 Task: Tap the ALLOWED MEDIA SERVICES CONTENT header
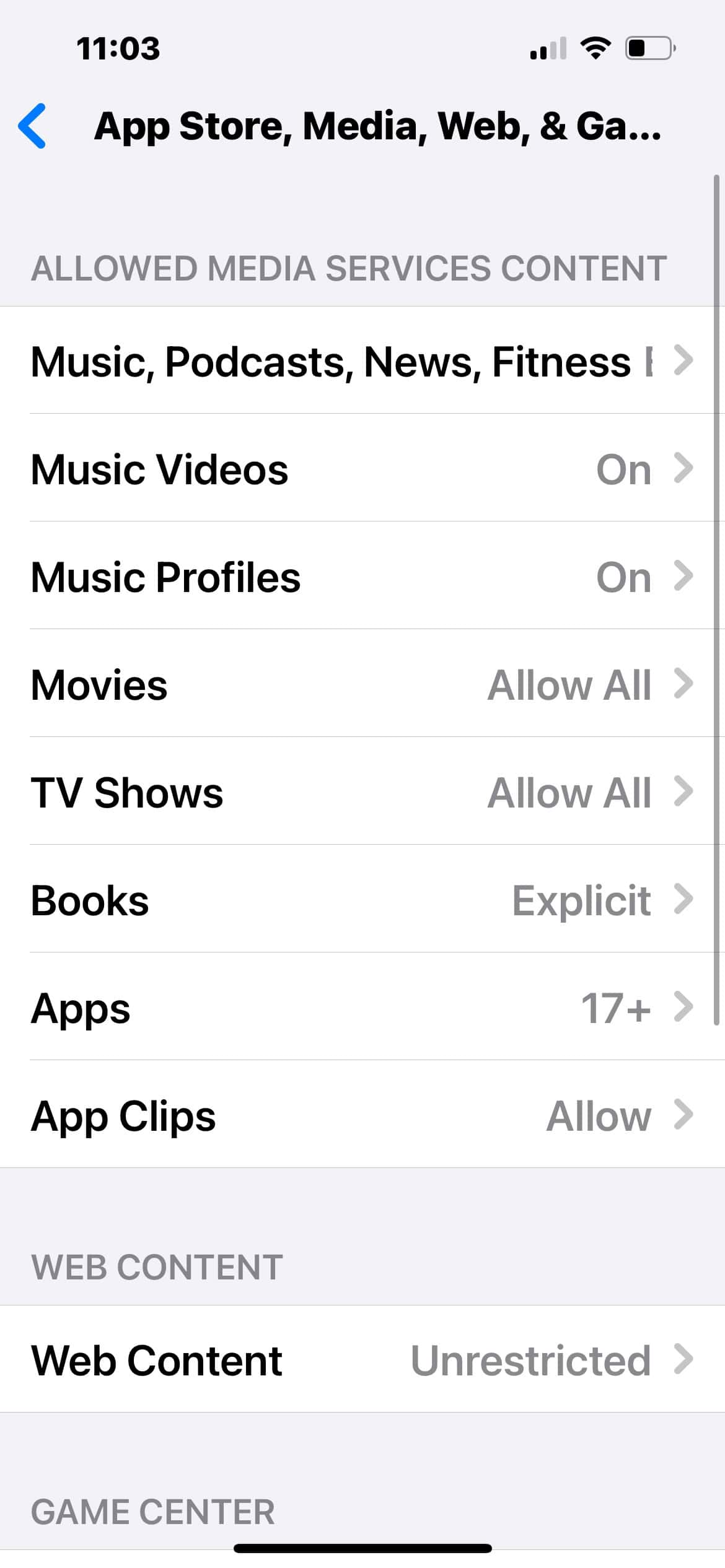click(x=348, y=269)
